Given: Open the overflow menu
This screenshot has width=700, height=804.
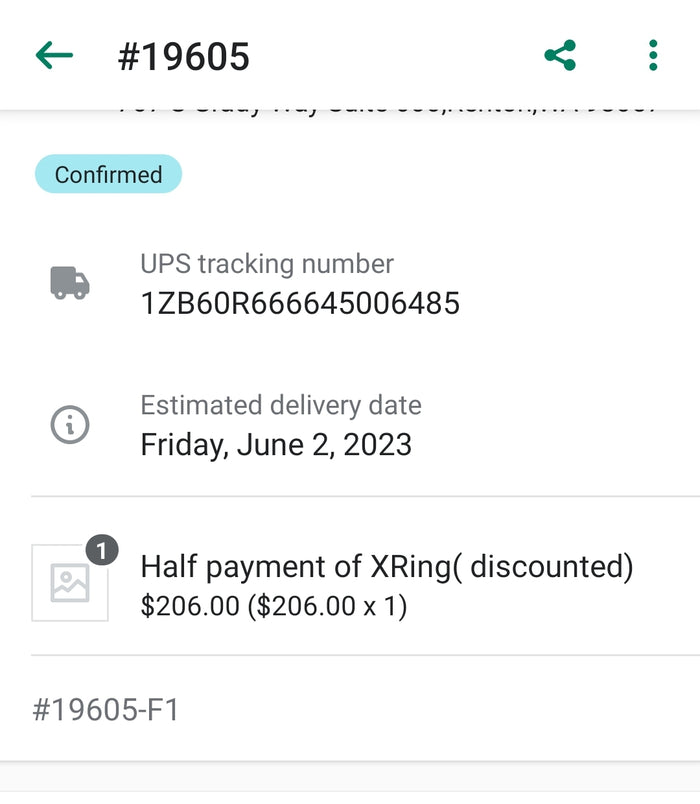Looking at the screenshot, I should coord(653,55).
